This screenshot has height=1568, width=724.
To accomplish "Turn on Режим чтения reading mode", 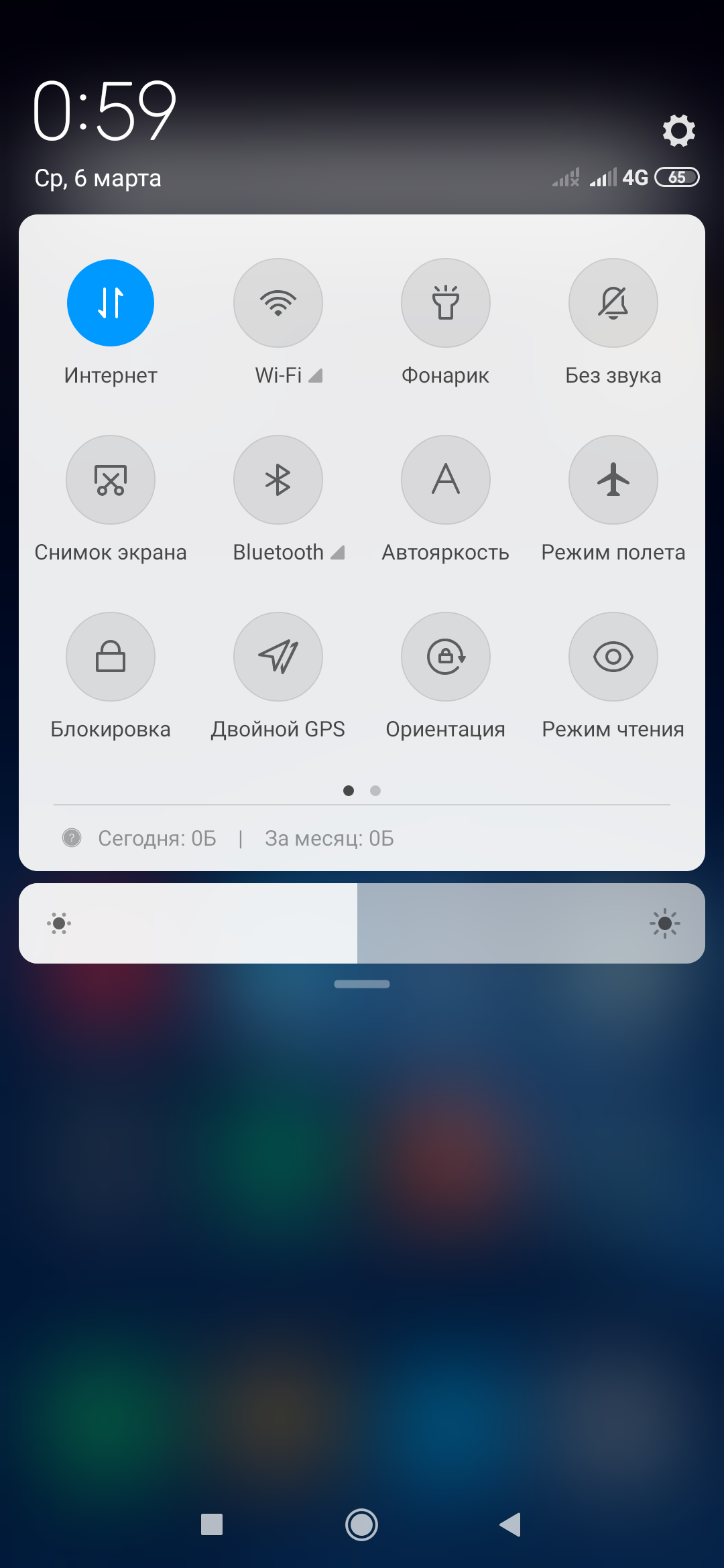I will 613,657.
